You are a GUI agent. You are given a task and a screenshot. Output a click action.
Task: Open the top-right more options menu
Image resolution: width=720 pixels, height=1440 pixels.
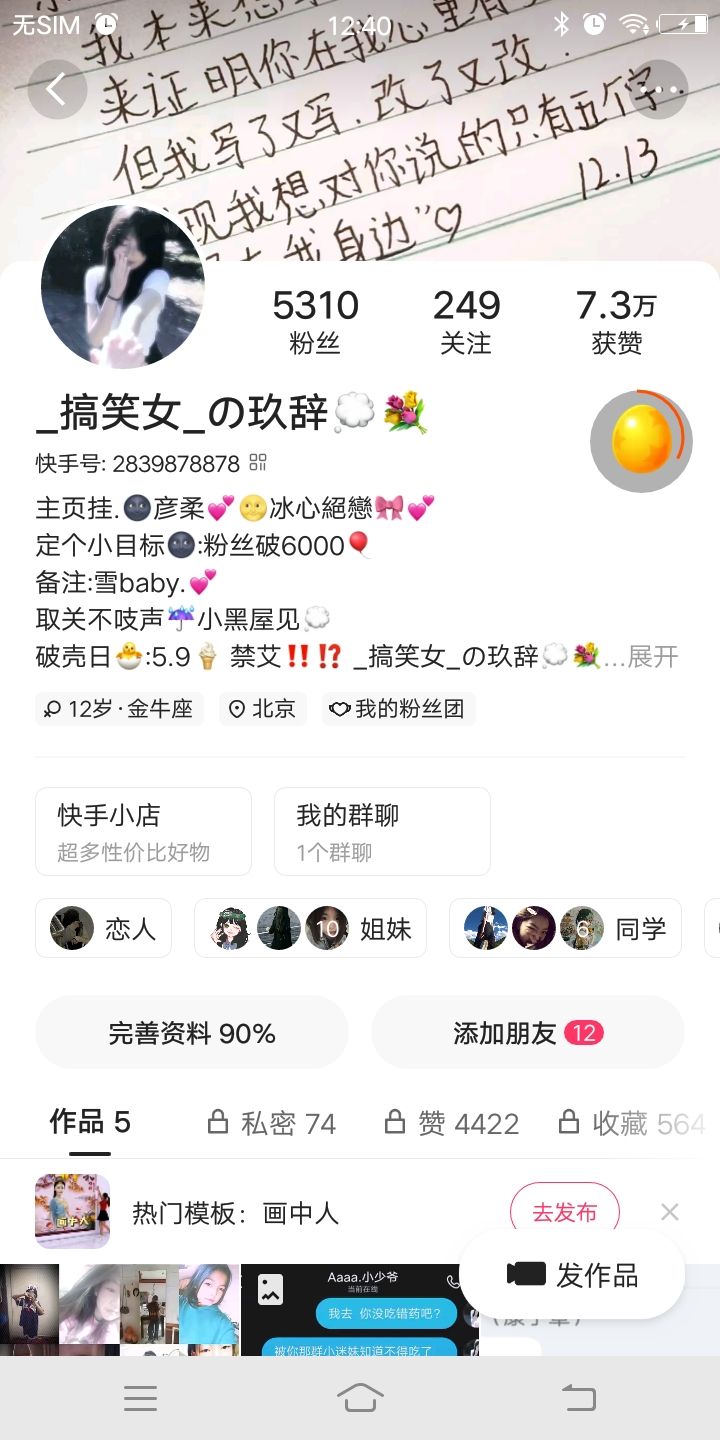660,89
